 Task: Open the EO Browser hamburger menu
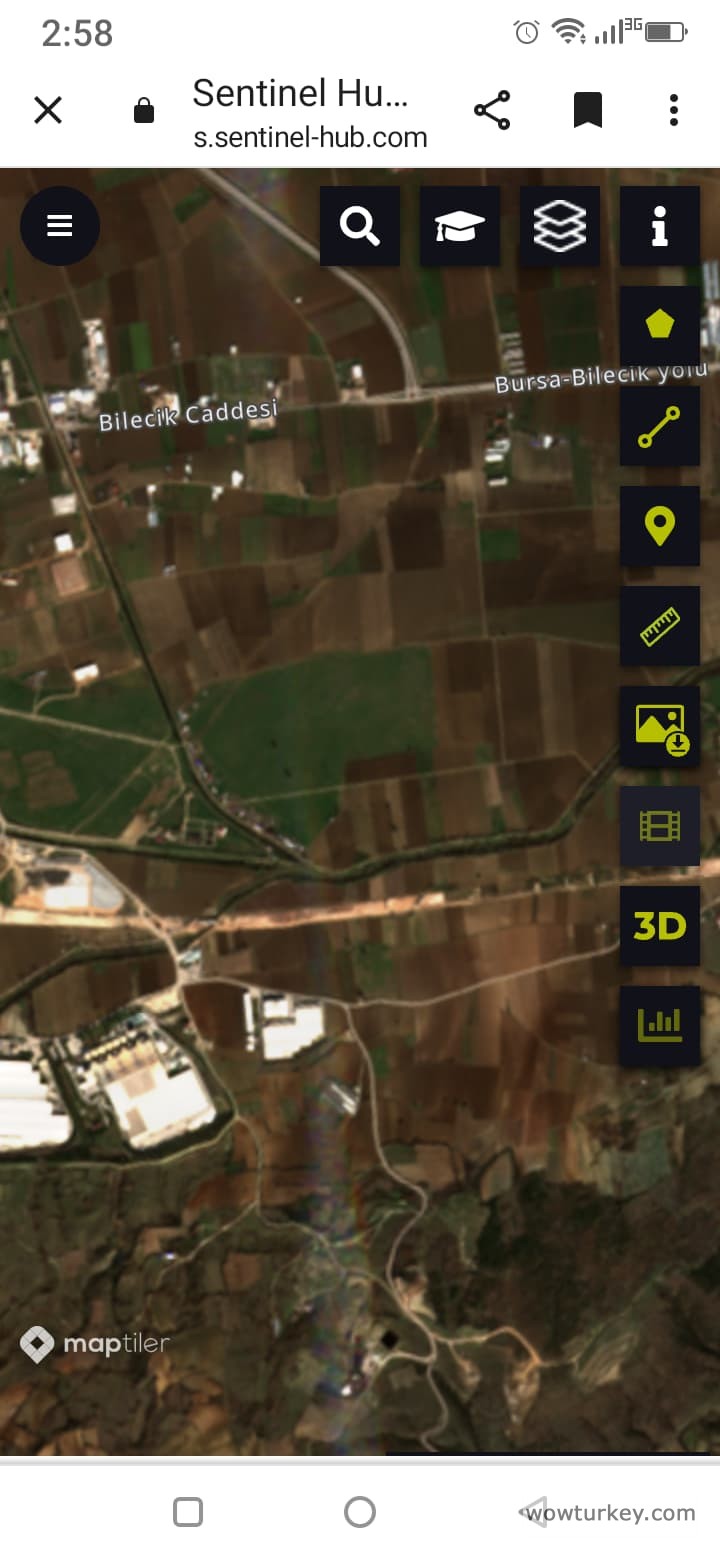click(60, 226)
